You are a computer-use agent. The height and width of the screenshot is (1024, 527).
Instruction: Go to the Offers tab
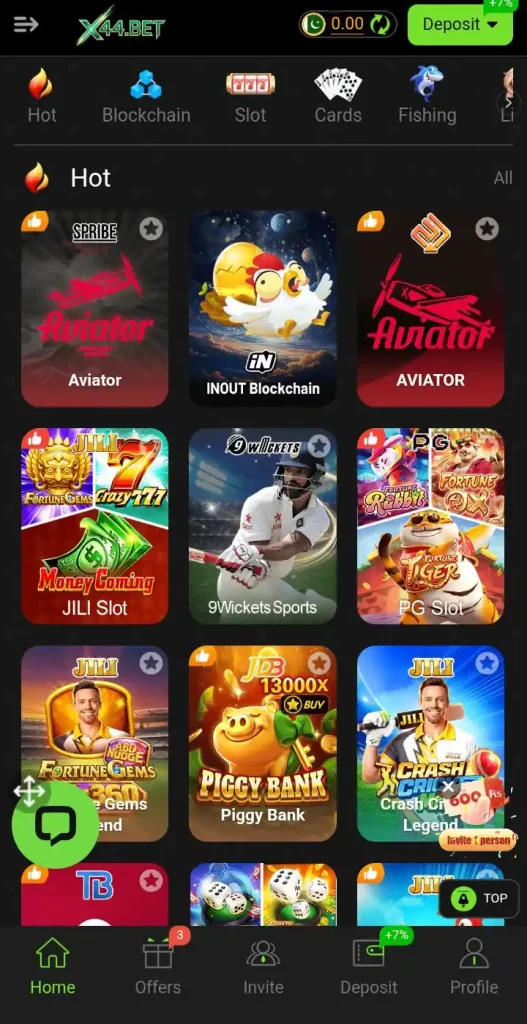158,967
